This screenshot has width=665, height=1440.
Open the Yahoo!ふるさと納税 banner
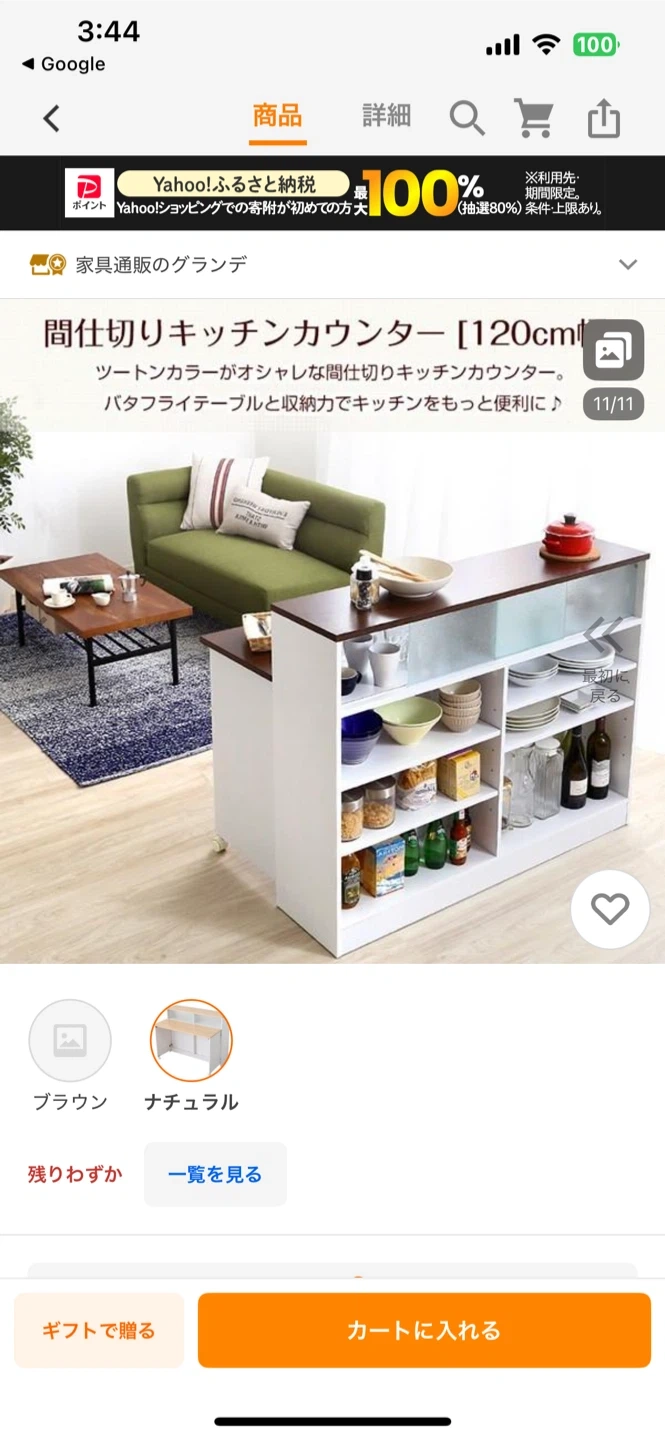coord(332,193)
